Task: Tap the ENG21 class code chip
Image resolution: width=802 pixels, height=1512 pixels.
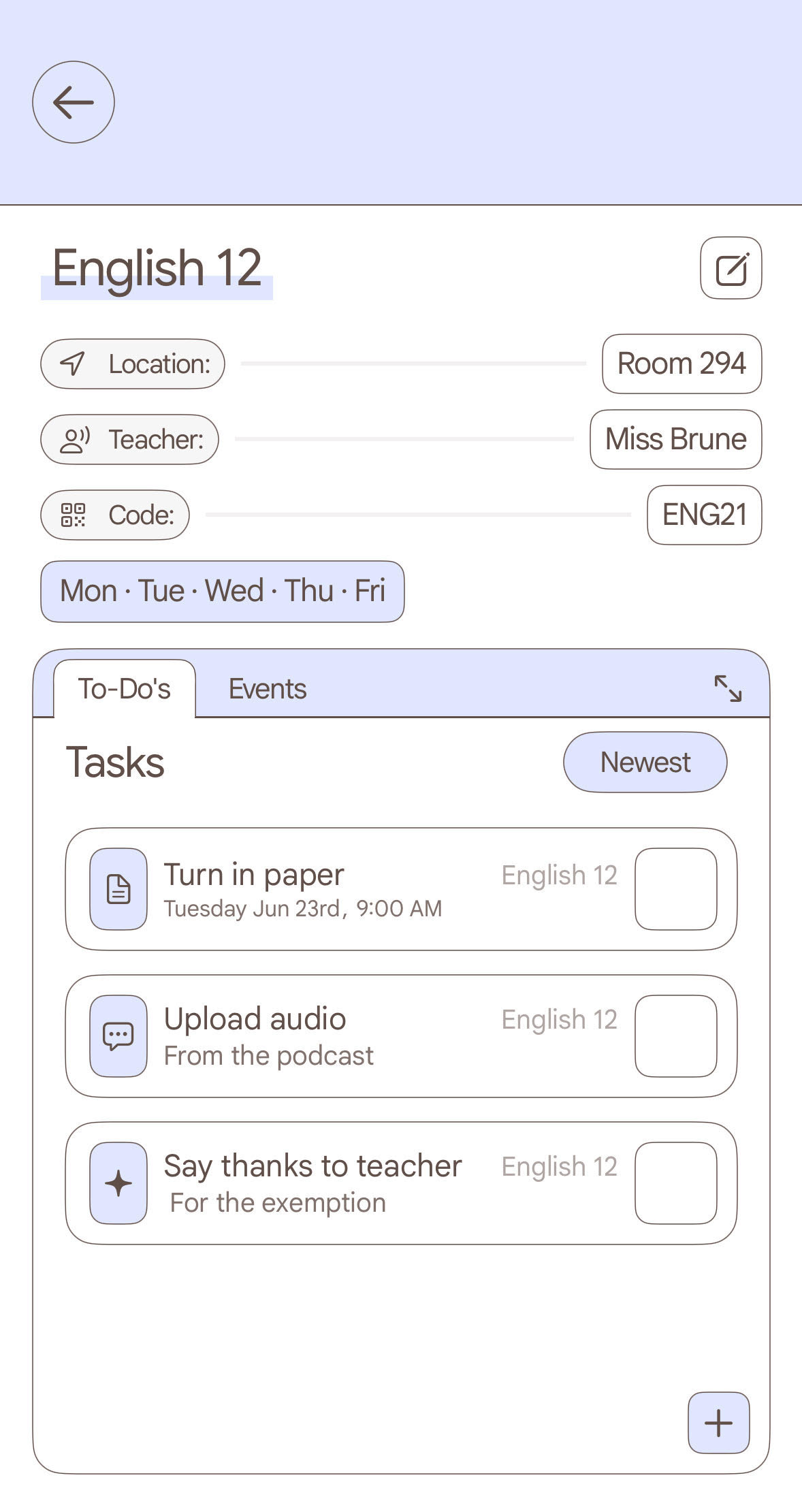Action: click(704, 515)
